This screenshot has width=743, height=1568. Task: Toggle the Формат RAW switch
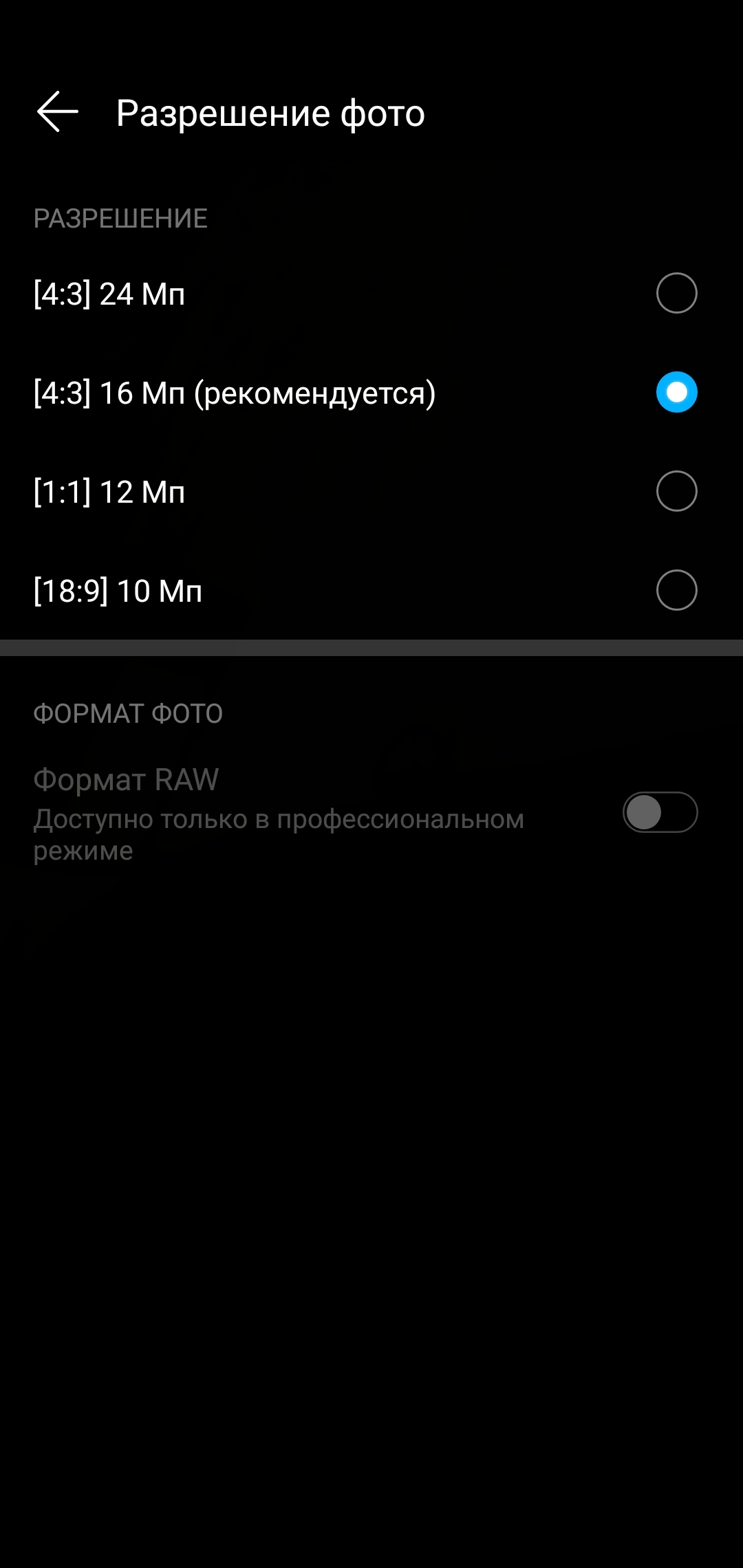(660, 813)
